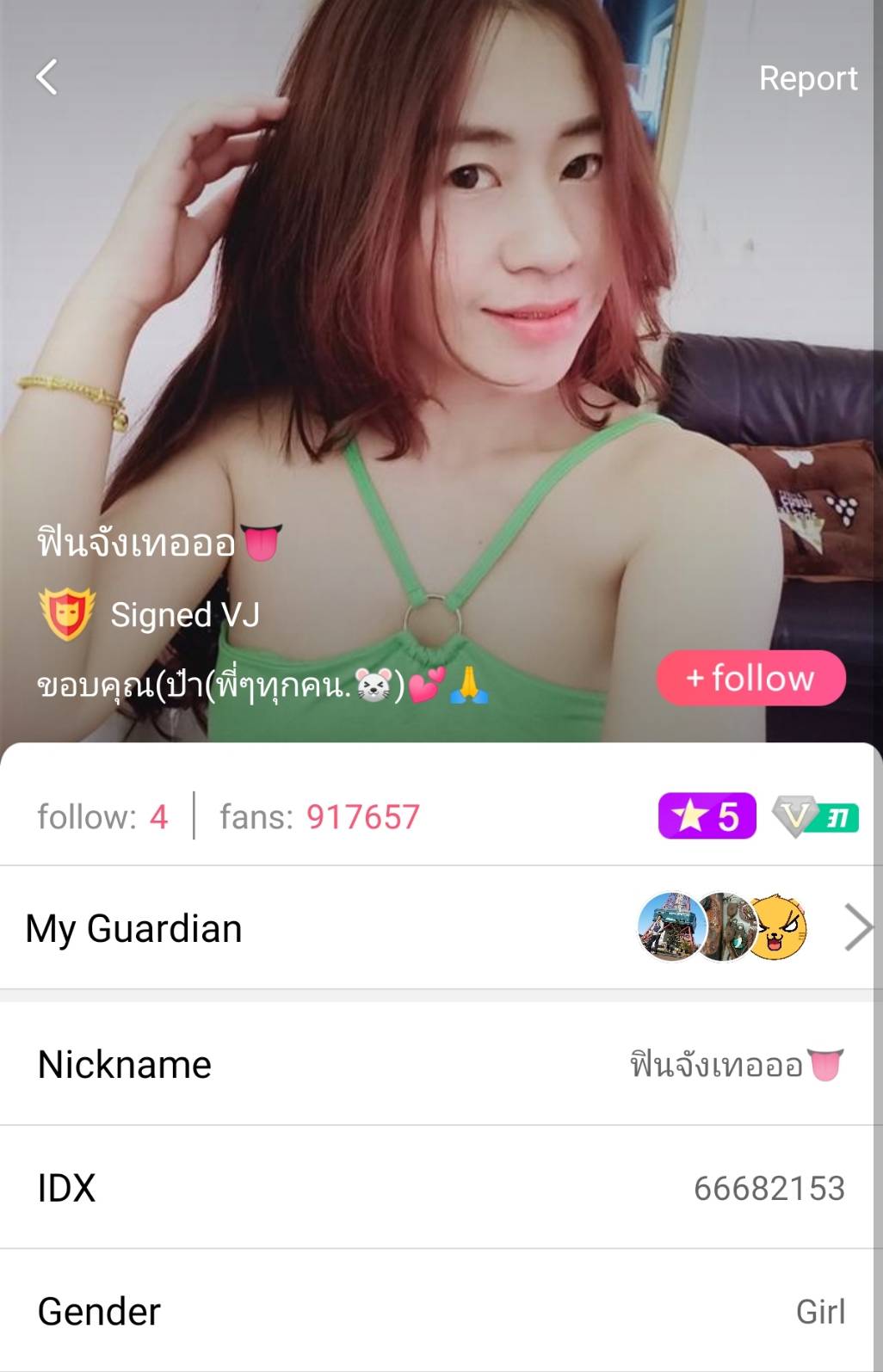Report this profile
Viewport: 883px width, 1372px height.
[807, 78]
